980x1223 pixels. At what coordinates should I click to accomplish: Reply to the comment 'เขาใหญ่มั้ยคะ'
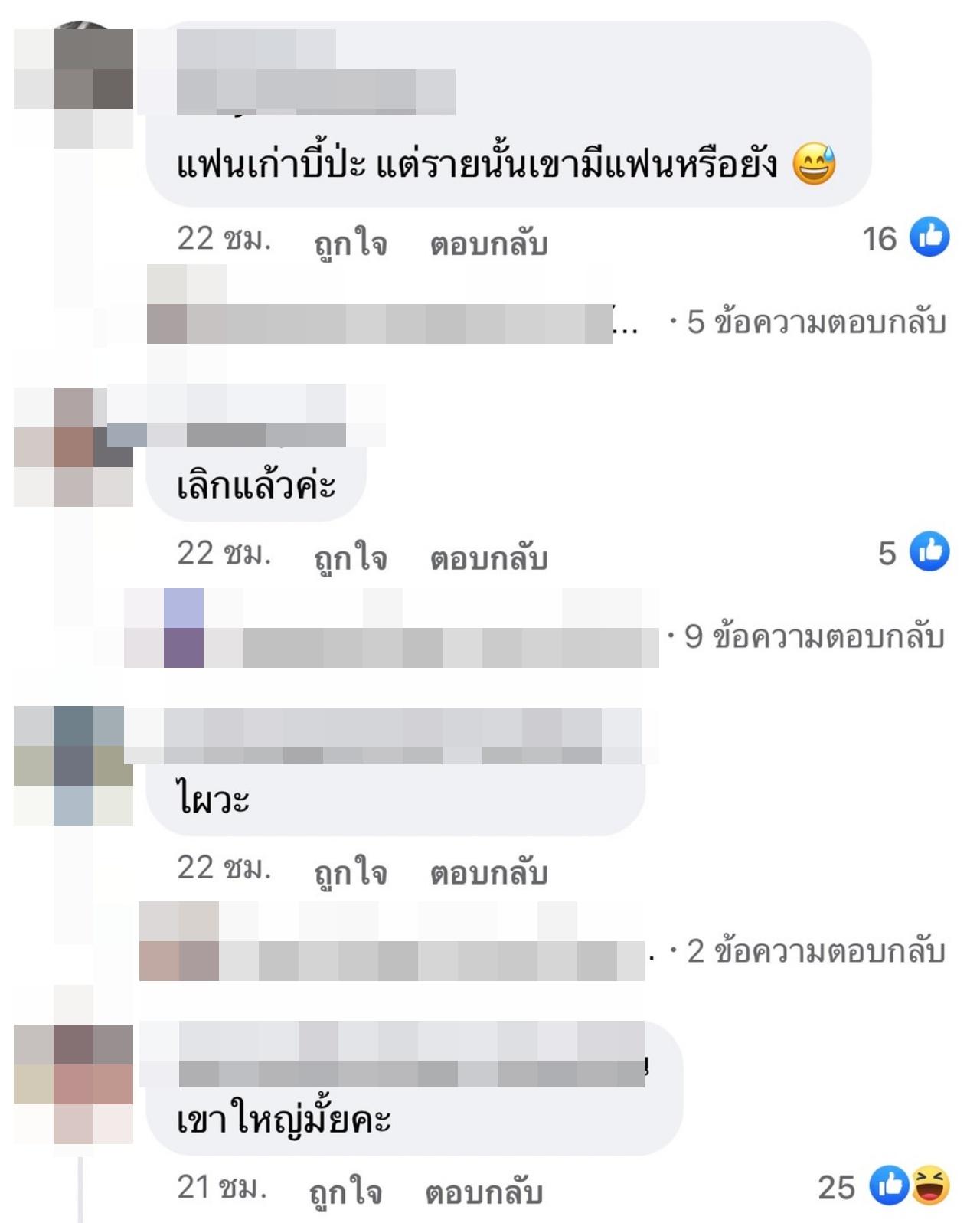coord(484,1192)
